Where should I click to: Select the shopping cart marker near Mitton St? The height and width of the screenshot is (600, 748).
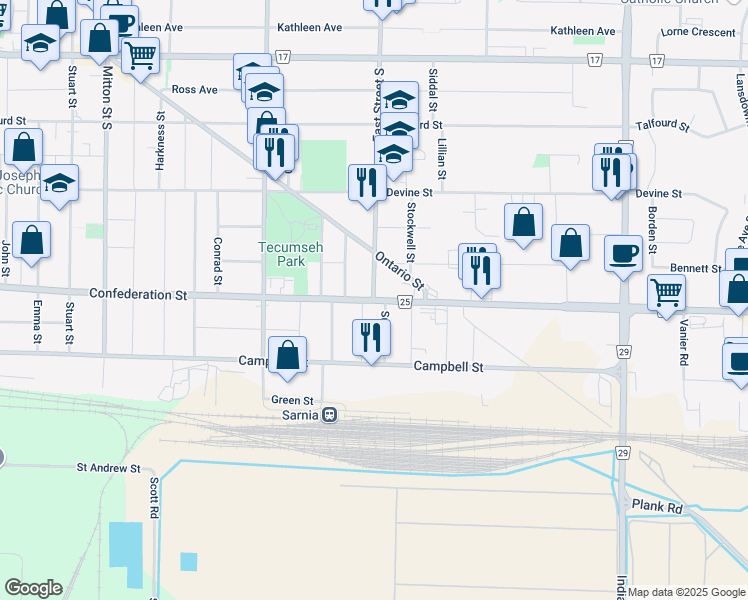pyautogui.click(x=141, y=55)
